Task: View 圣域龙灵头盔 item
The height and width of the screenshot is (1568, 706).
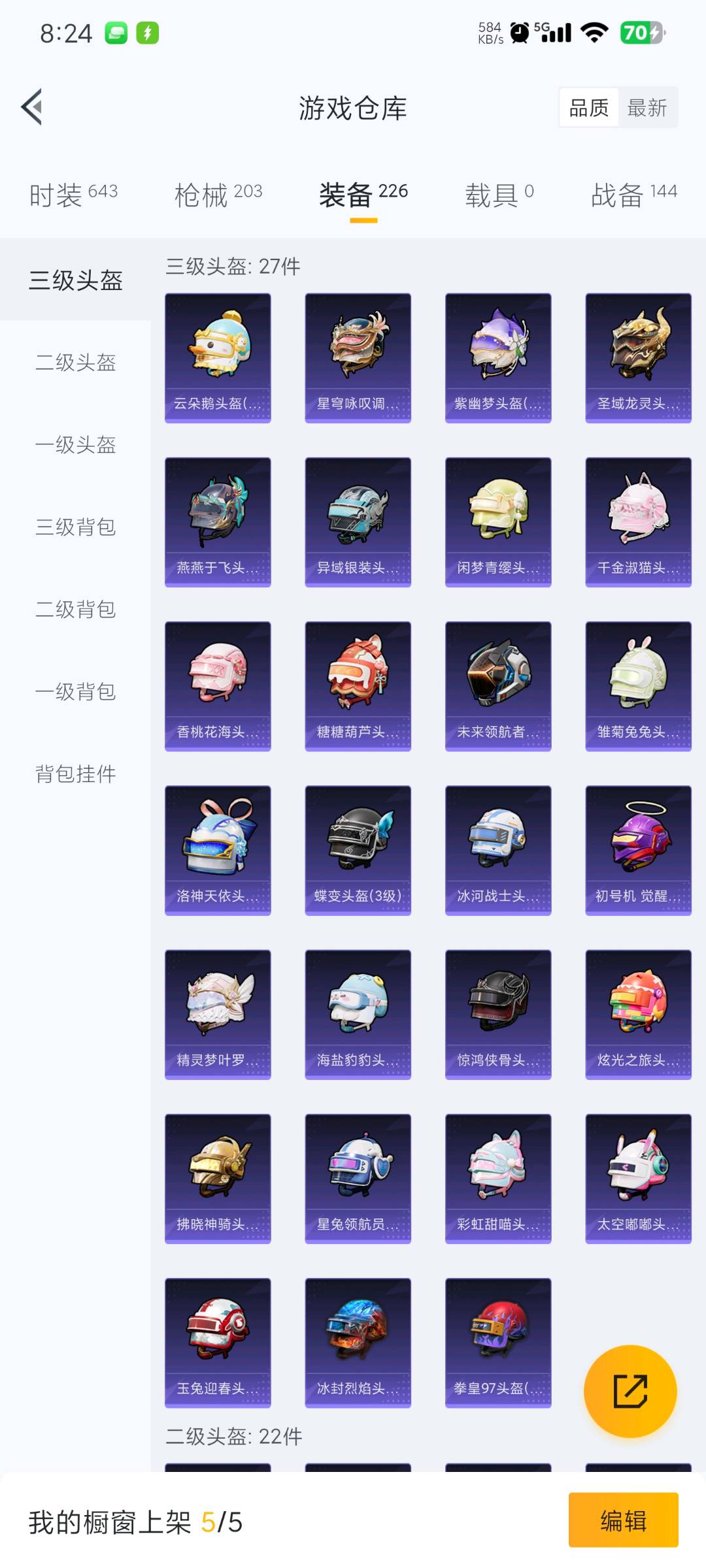Action: 638,357
